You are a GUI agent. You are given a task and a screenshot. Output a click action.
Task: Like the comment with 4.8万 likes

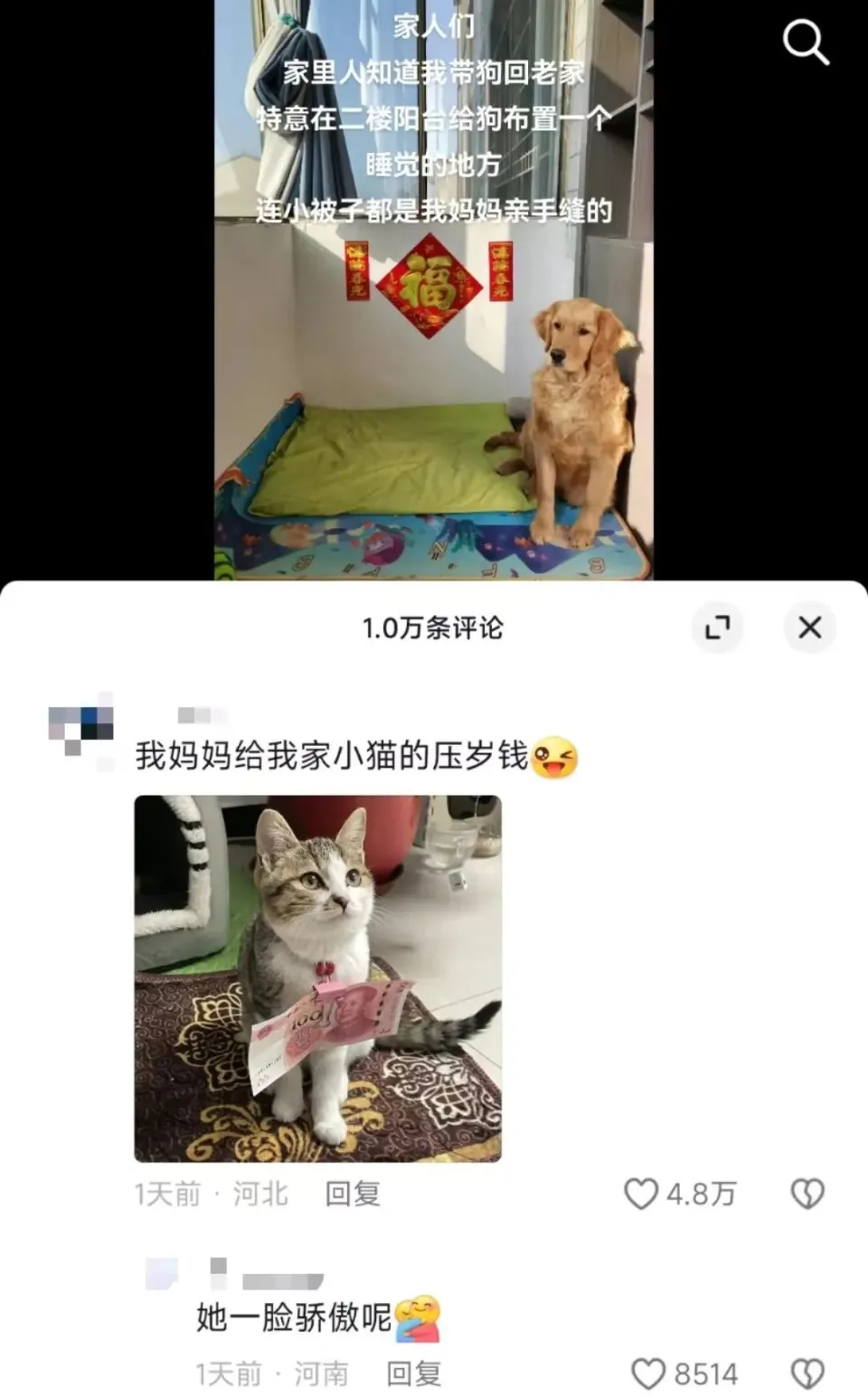[641, 1194]
